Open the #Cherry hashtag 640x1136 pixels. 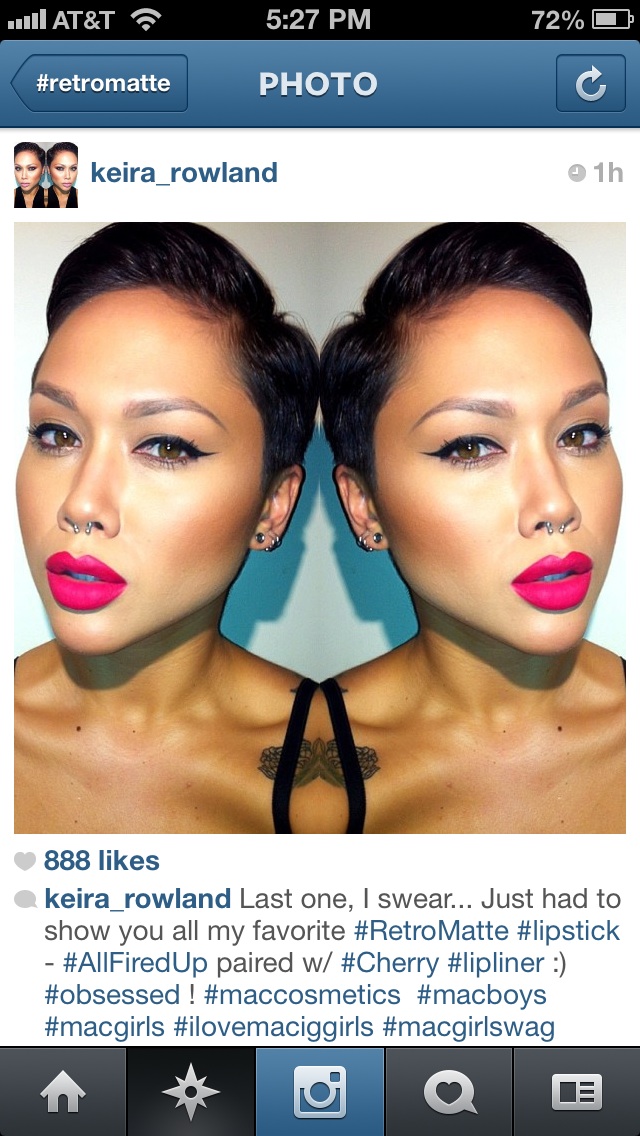click(x=390, y=963)
